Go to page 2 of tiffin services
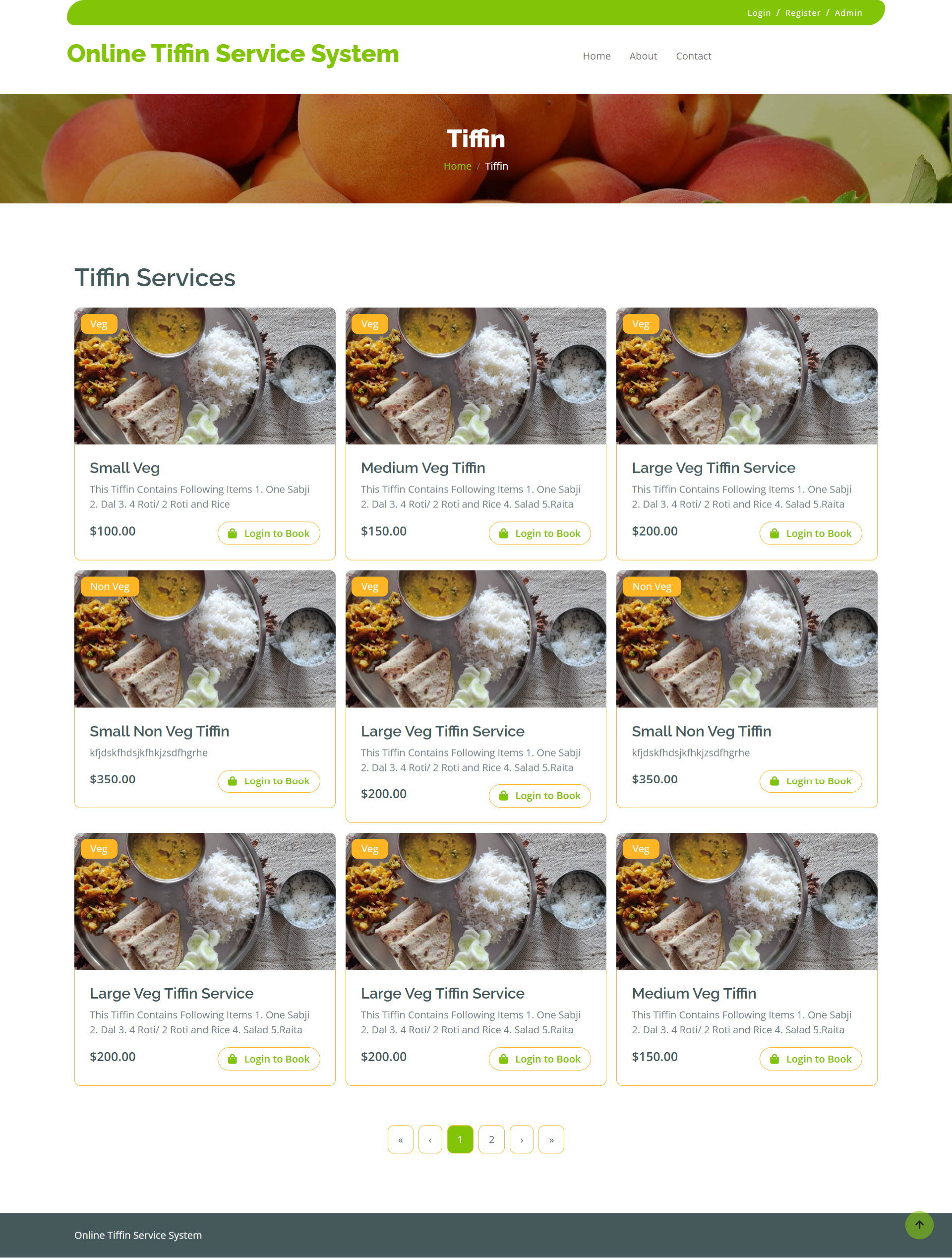This screenshot has height=1259, width=952. click(491, 1139)
